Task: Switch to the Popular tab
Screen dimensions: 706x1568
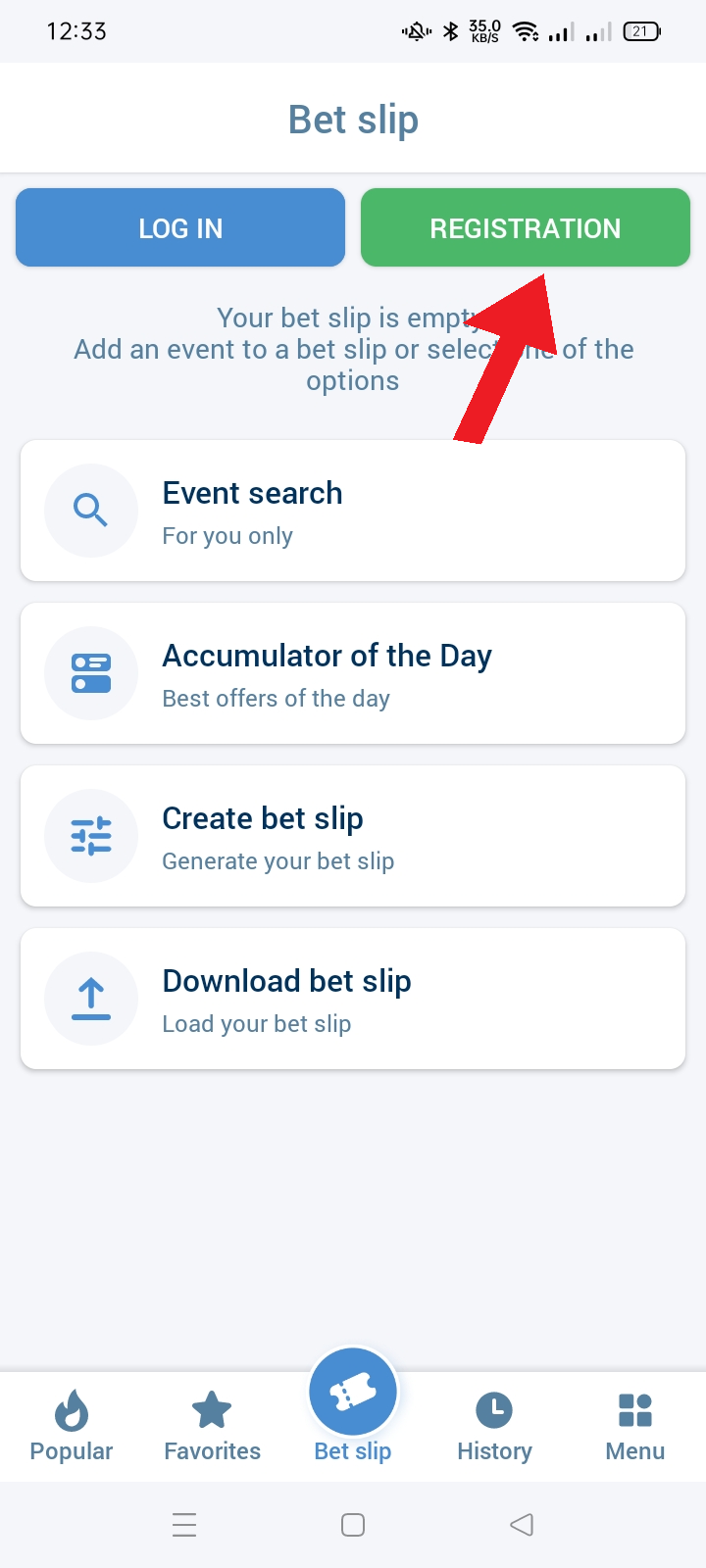Action: click(x=71, y=1426)
